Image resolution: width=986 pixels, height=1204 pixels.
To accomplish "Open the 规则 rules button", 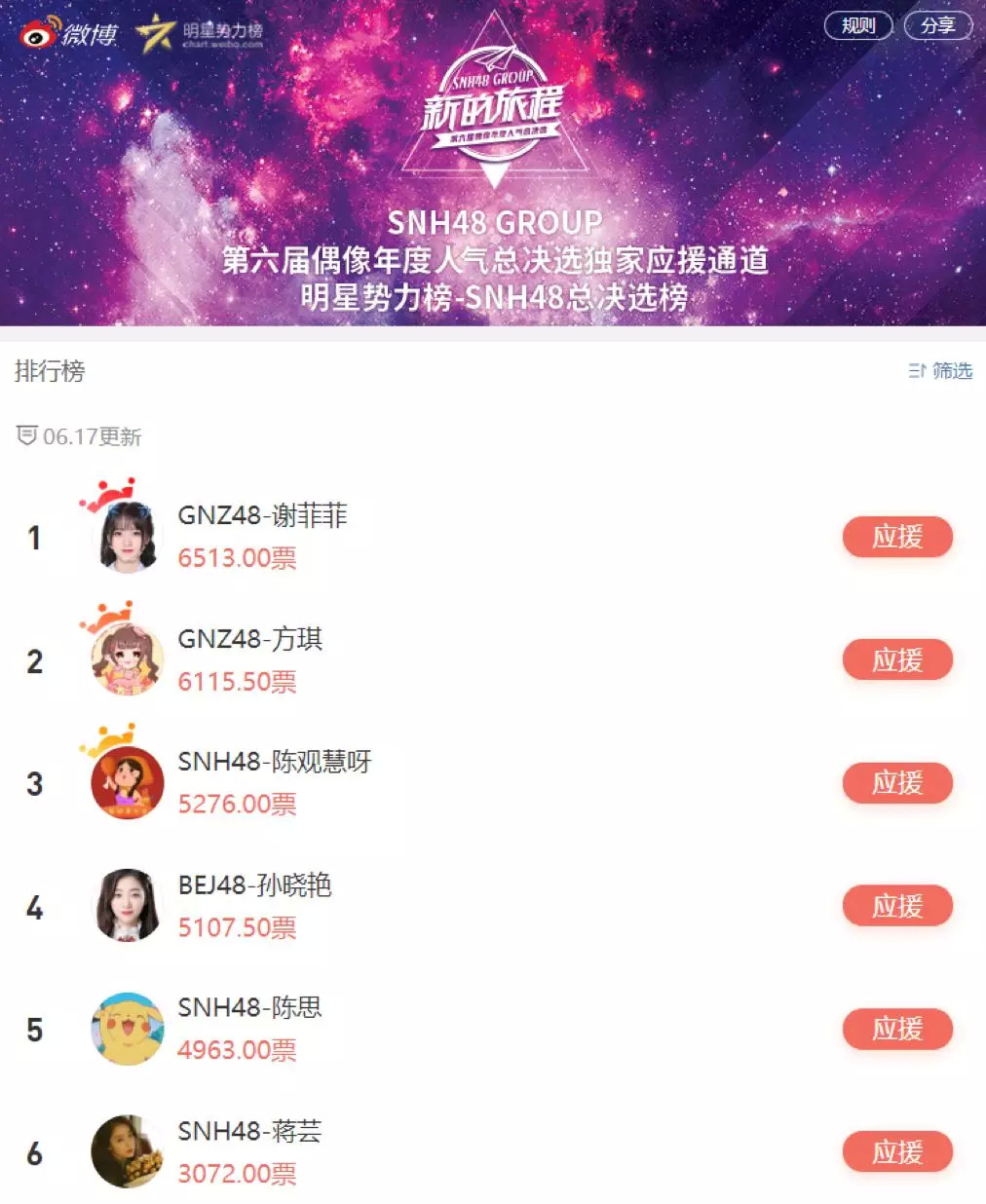I will (857, 26).
